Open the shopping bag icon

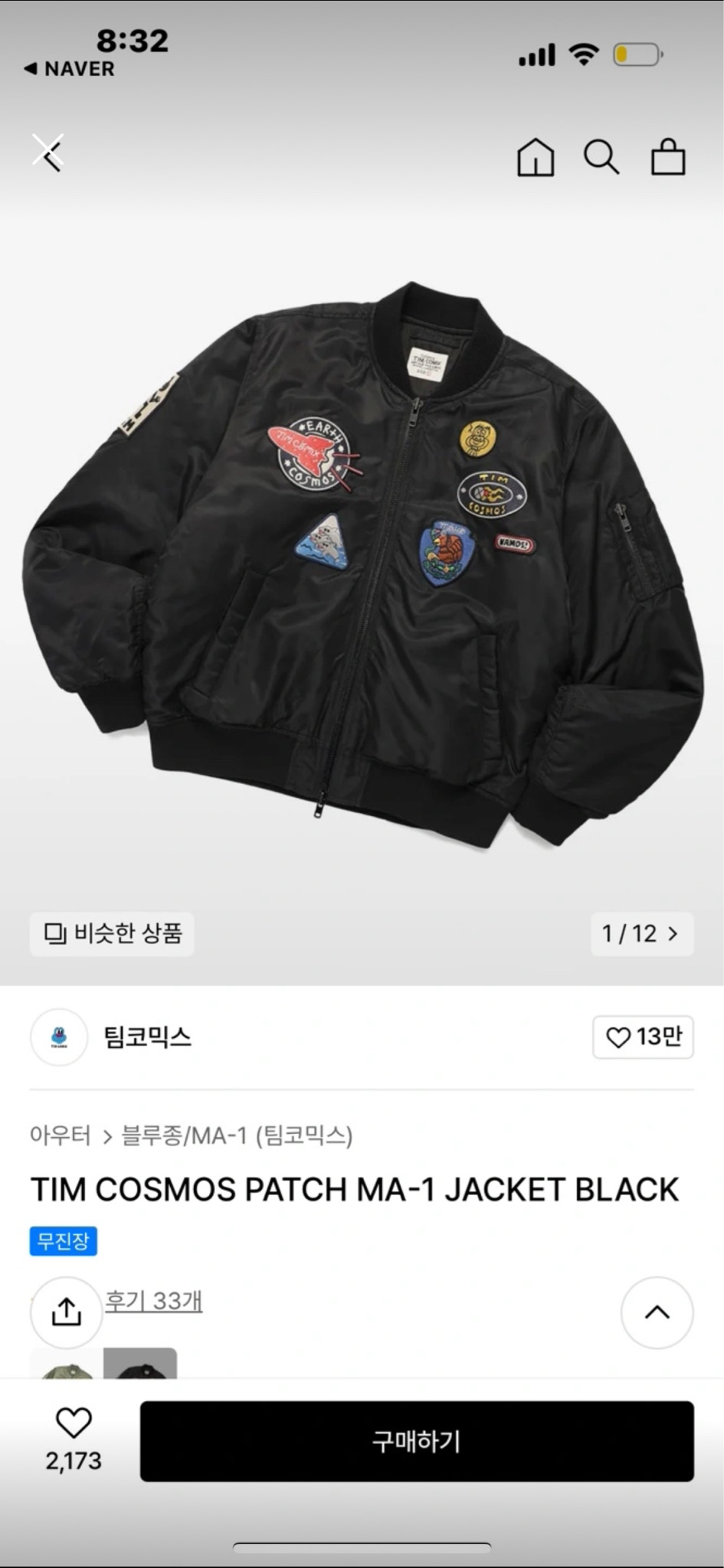(667, 156)
